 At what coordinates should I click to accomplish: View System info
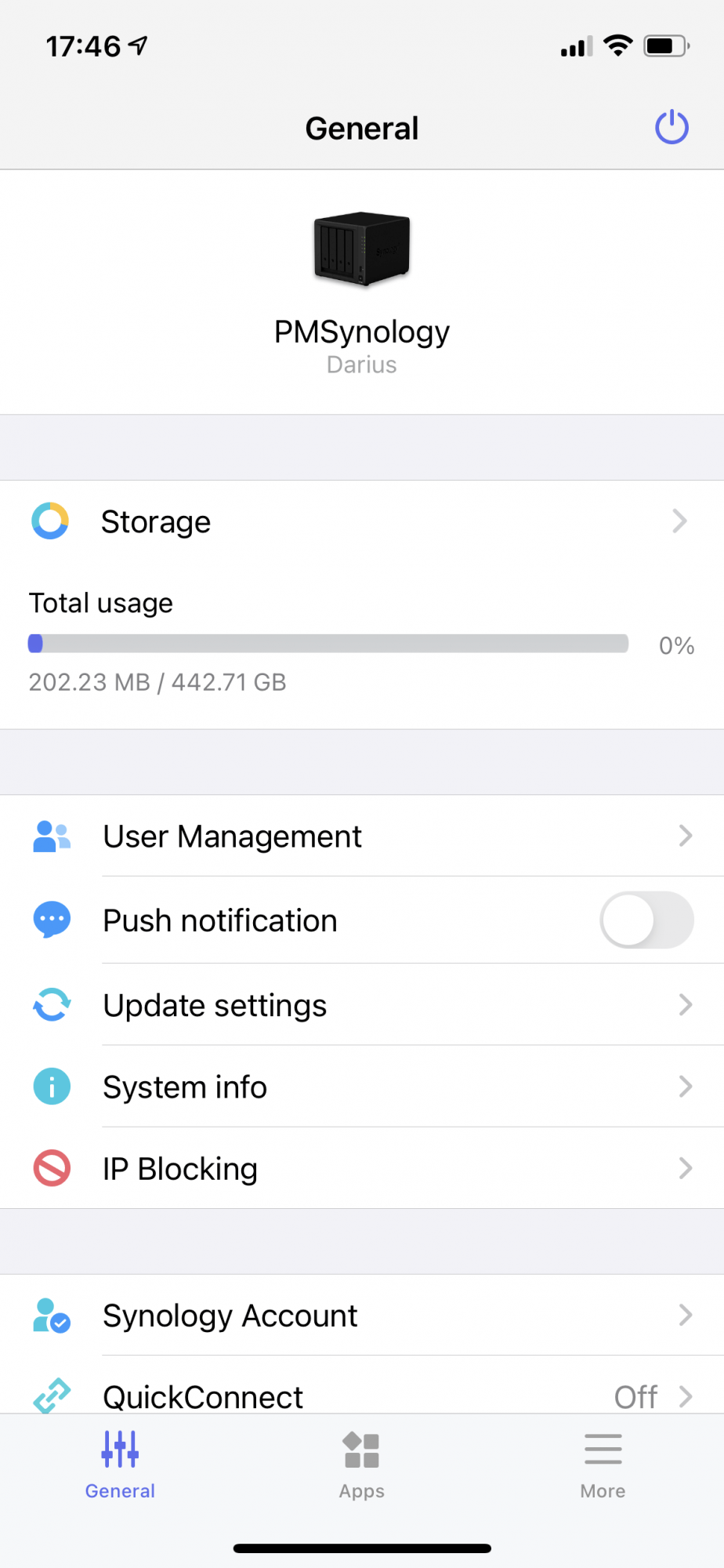360,1087
